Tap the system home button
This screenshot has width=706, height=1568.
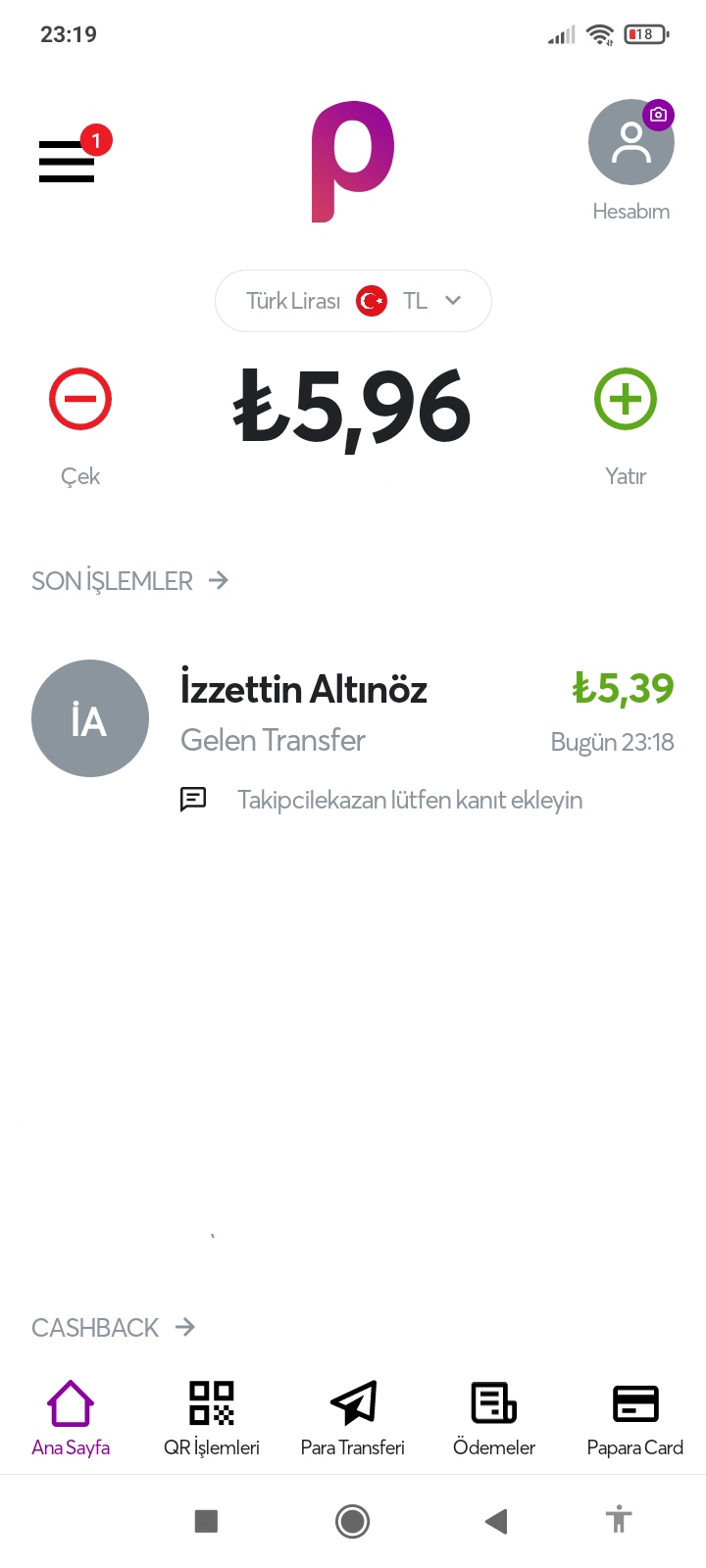click(352, 1521)
